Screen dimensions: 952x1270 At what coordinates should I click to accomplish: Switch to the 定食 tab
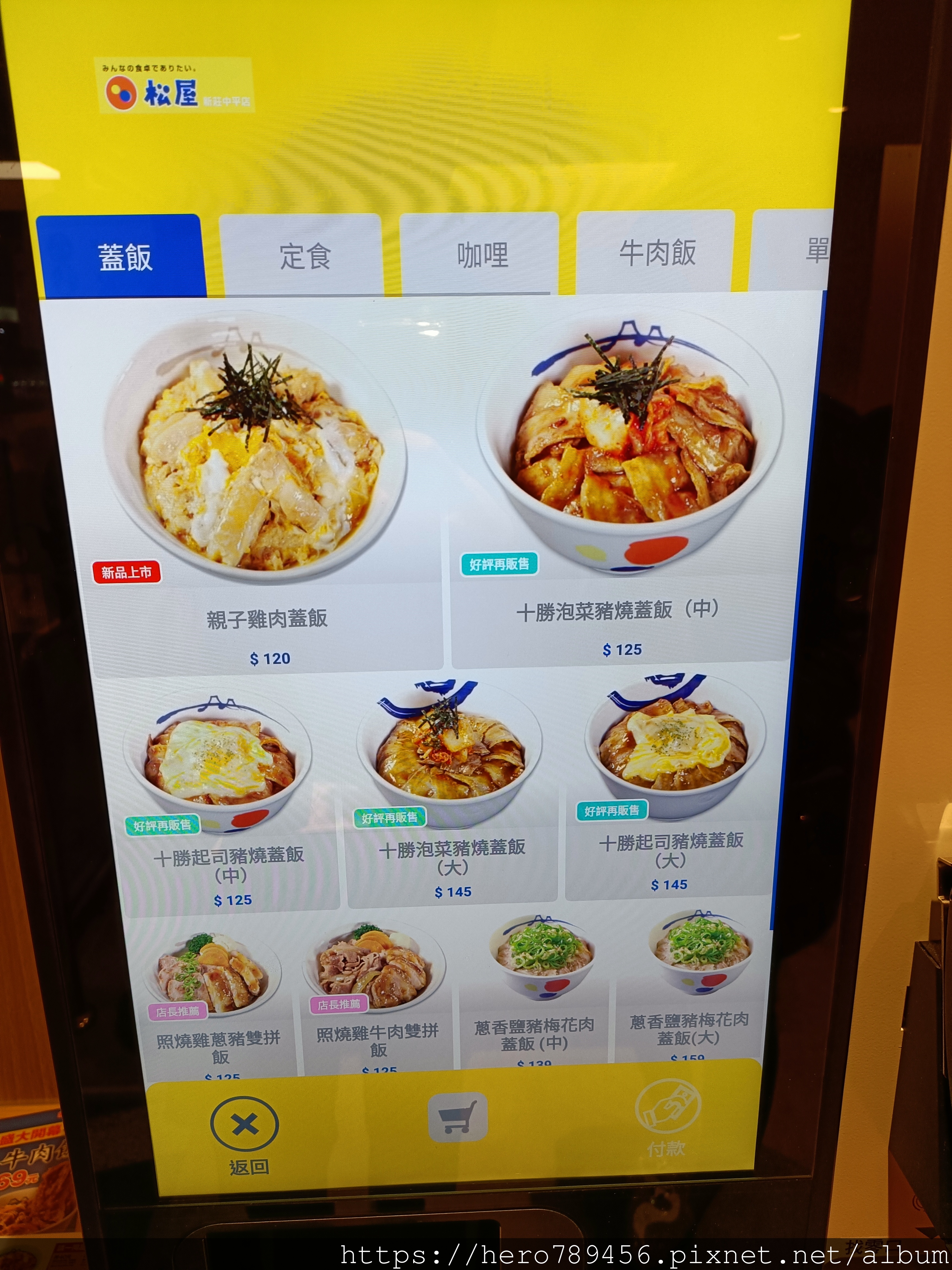point(304,256)
